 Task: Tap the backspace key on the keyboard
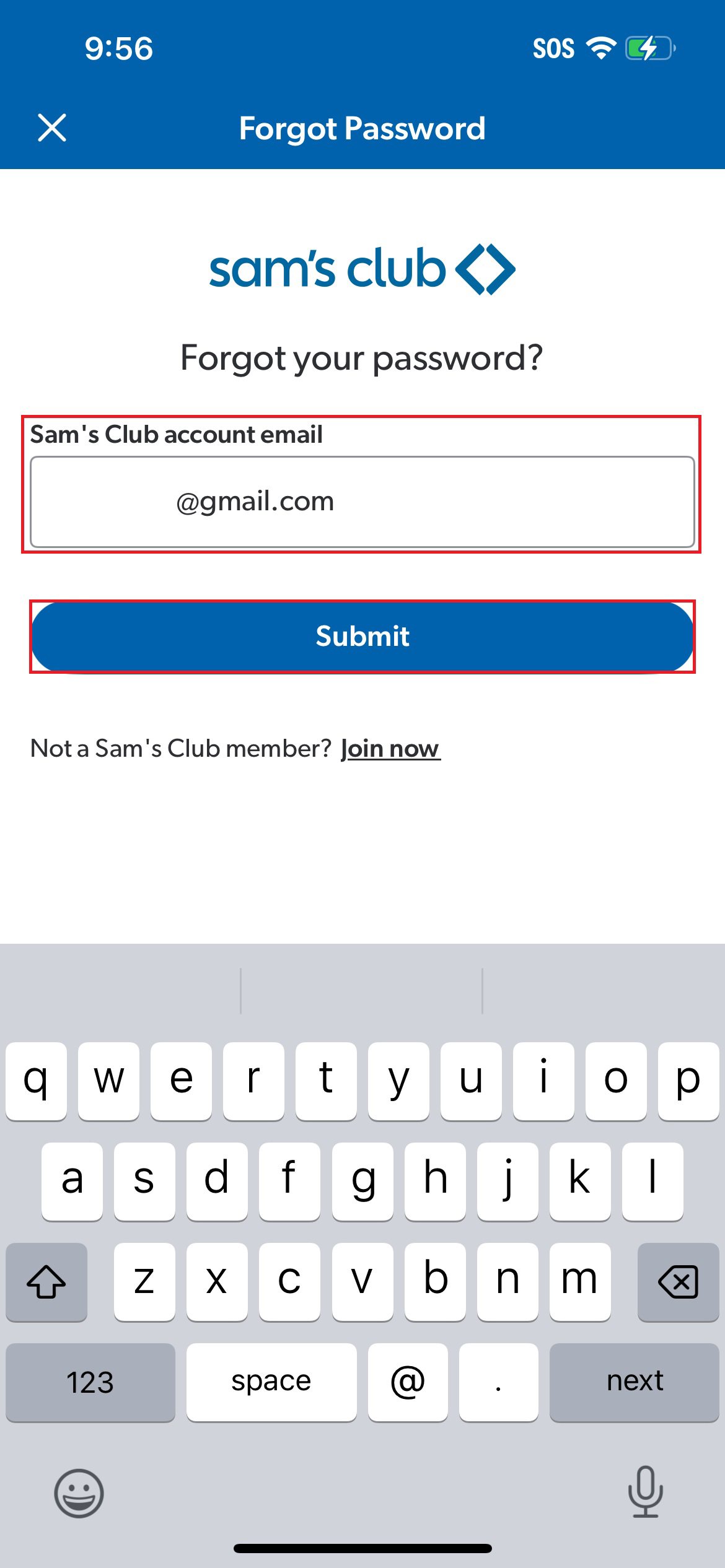point(678,1281)
